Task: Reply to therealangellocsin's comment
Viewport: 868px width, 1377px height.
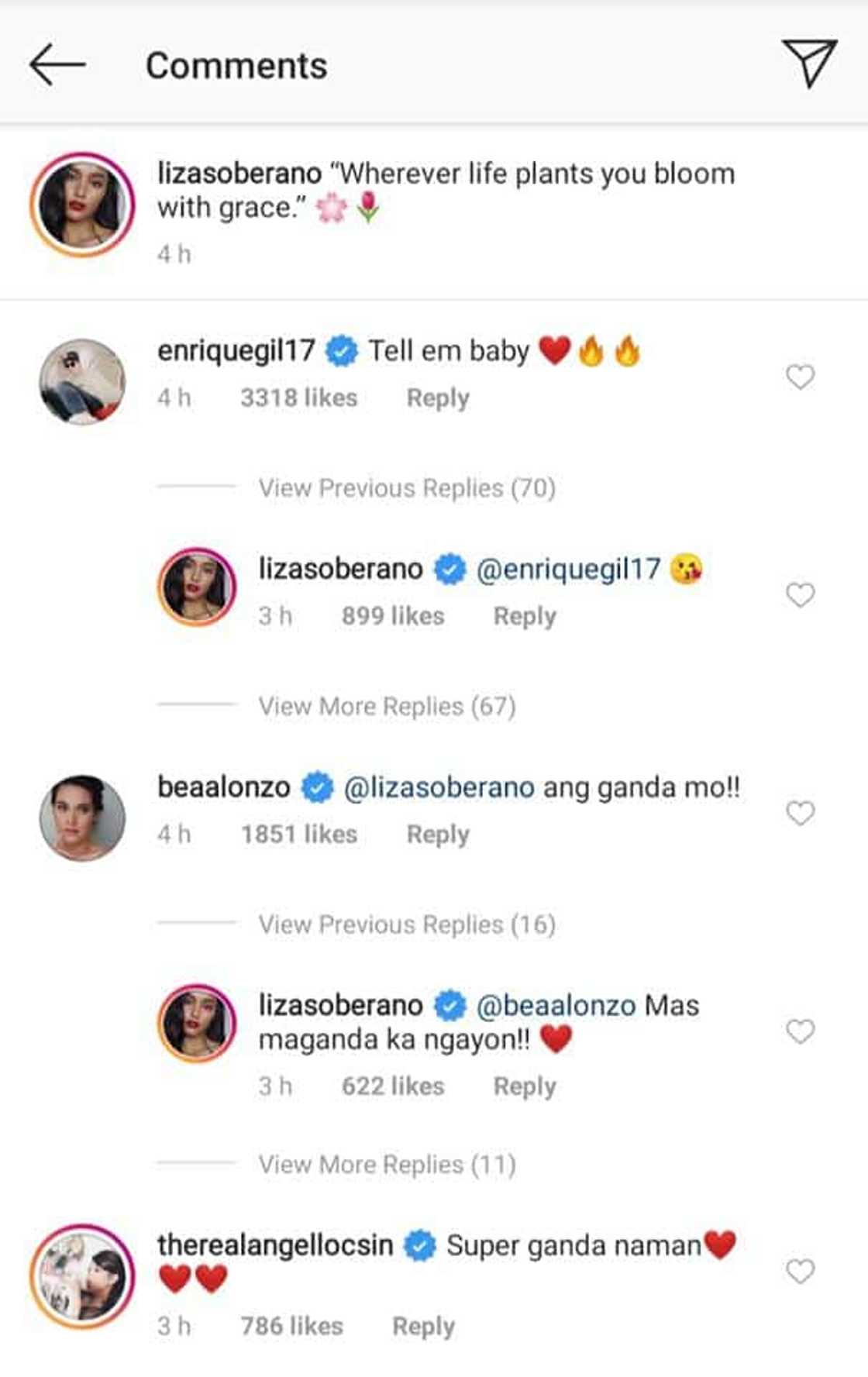Action: tap(423, 1327)
